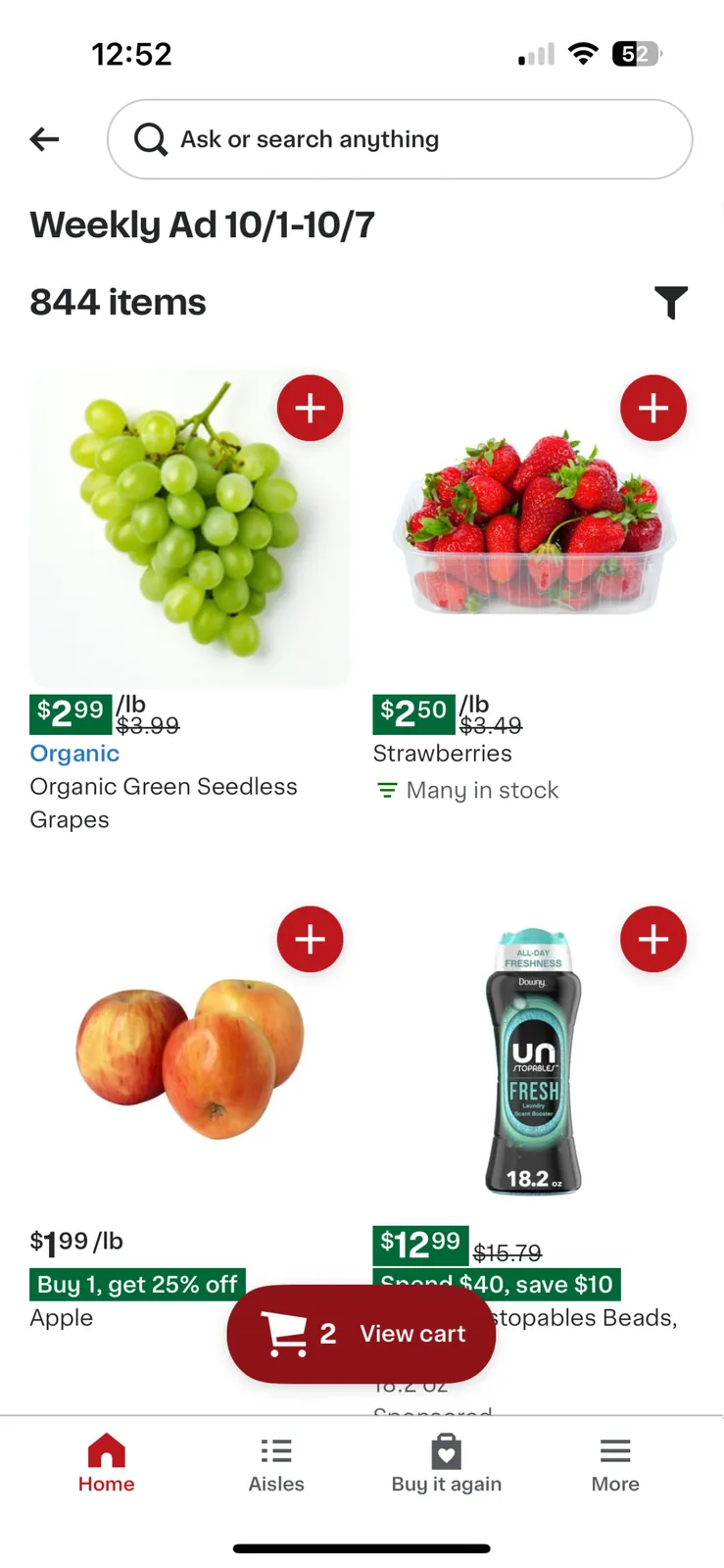Screen dimensions: 724x1568
Task: Tap the Ask or search anything field
Action: [x=400, y=139]
